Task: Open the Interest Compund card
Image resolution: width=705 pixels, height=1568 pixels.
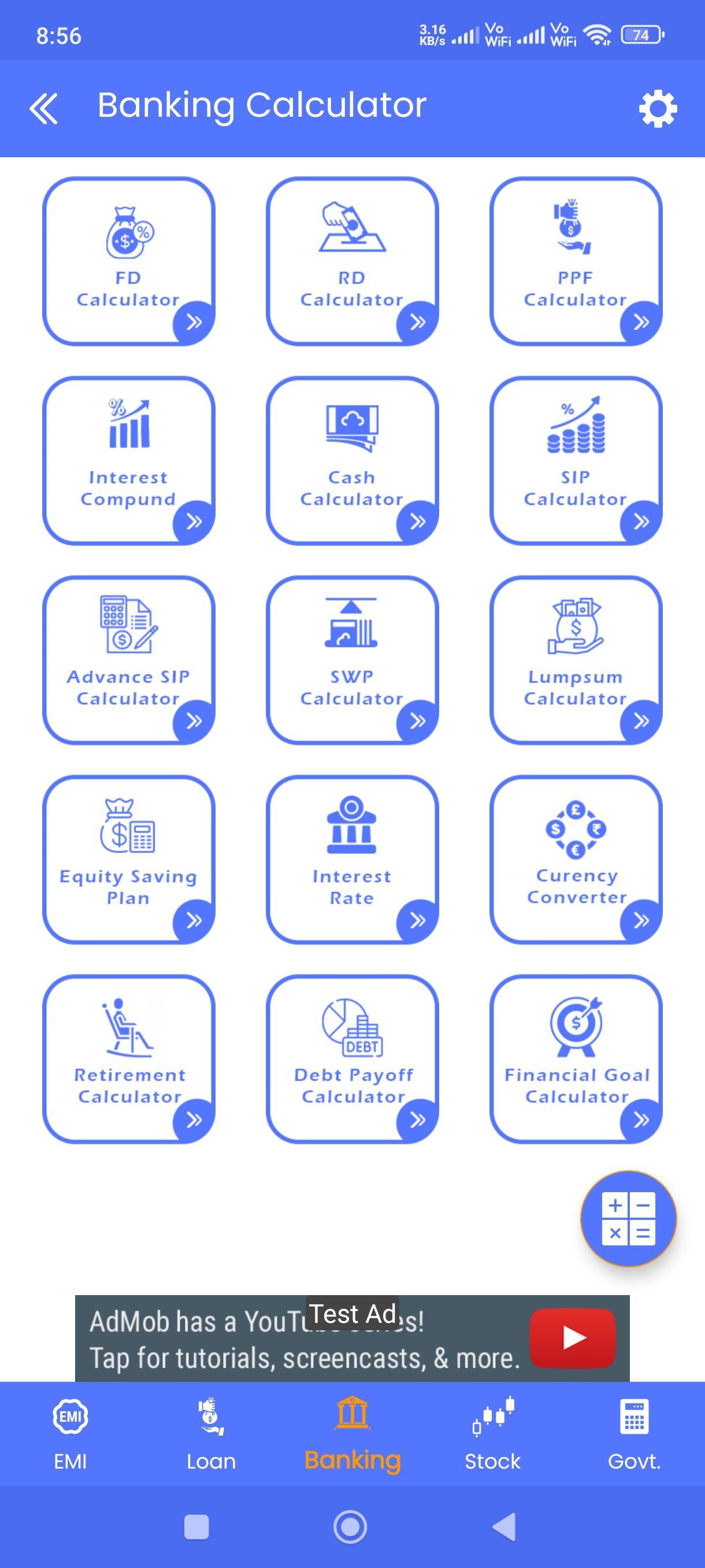Action: [x=128, y=461]
